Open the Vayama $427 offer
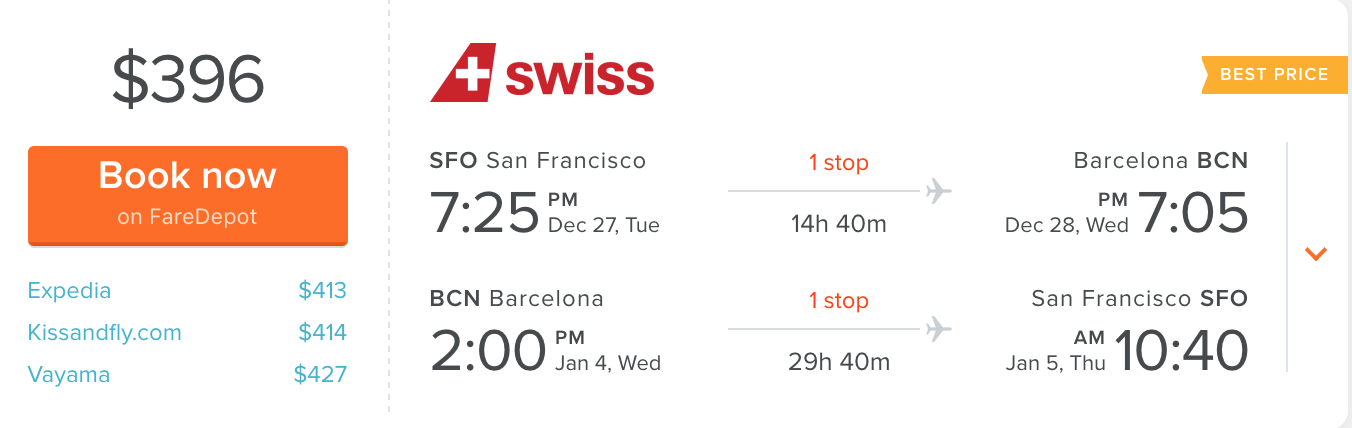 point(69,375)
